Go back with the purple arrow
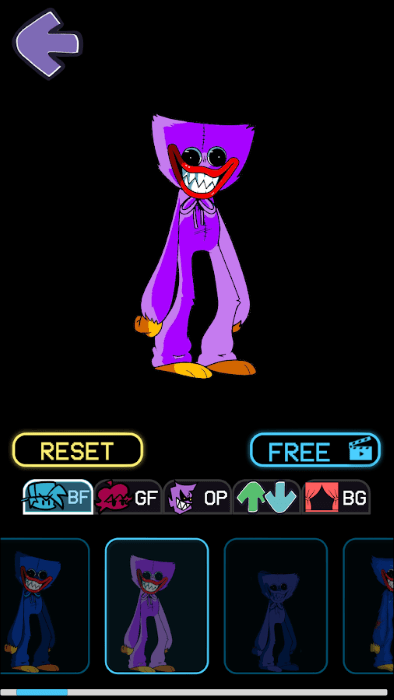394x700 pixels. click(x=47, y=44)
